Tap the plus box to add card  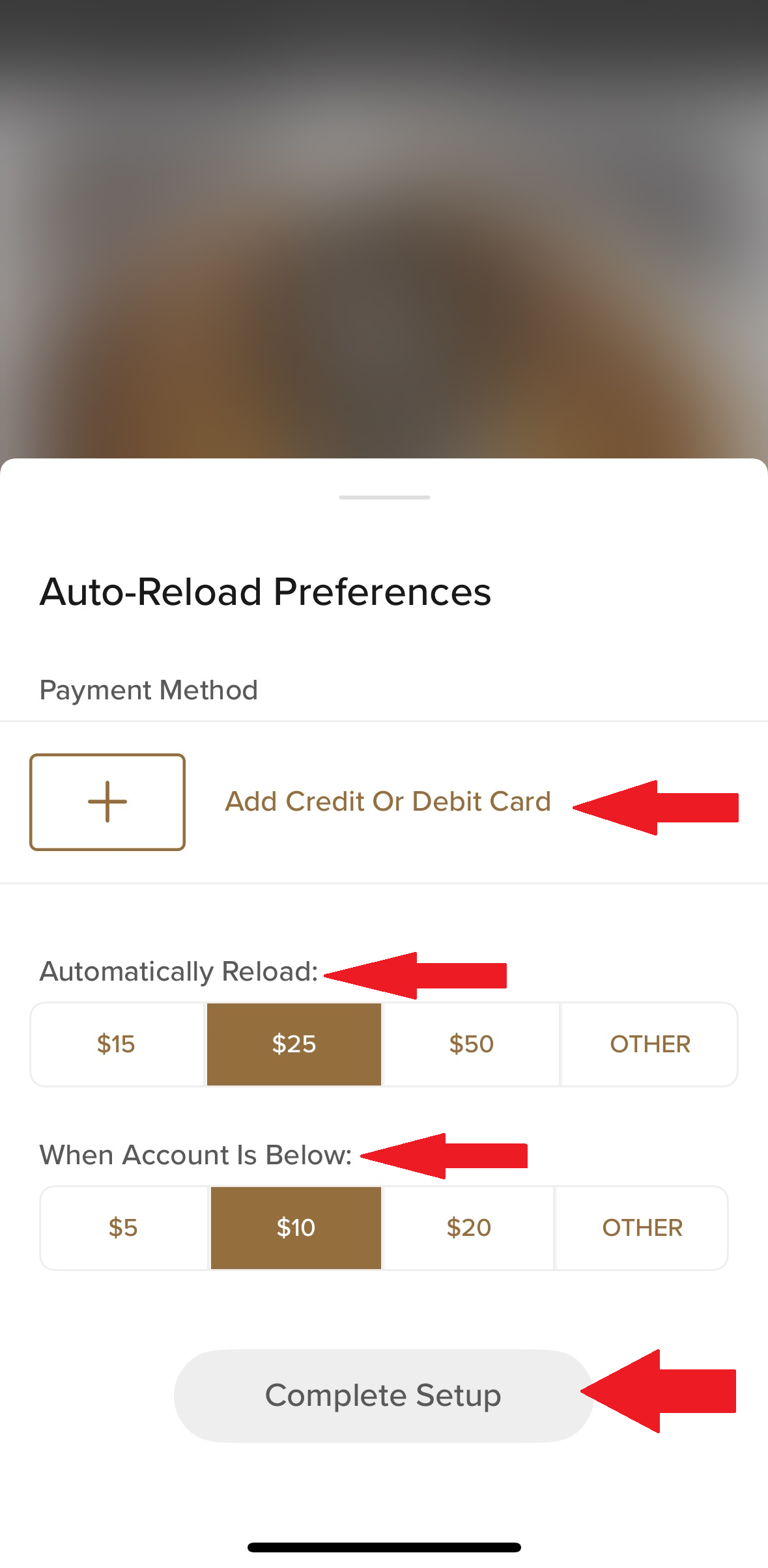coord(107,802)
